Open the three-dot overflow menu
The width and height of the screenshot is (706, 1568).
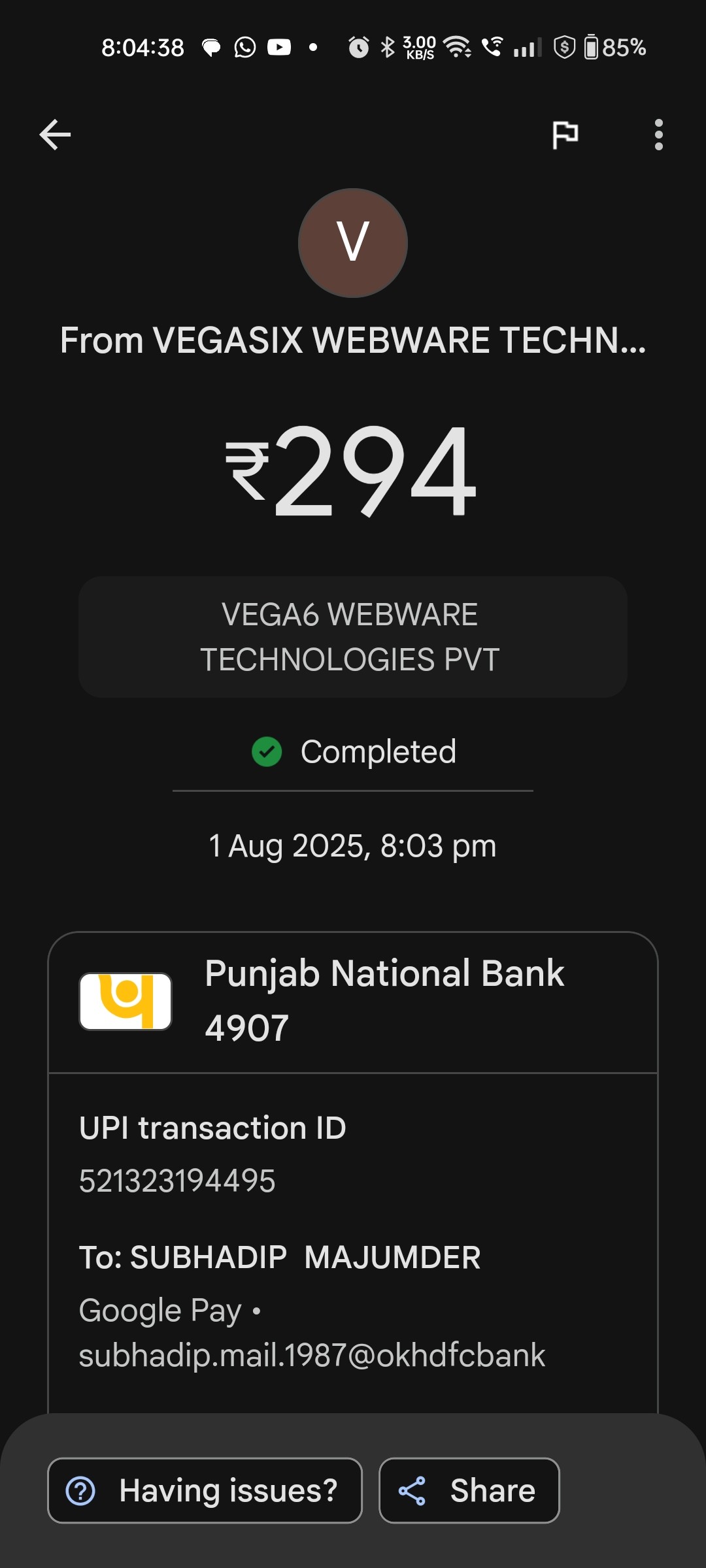coord(658,135)
